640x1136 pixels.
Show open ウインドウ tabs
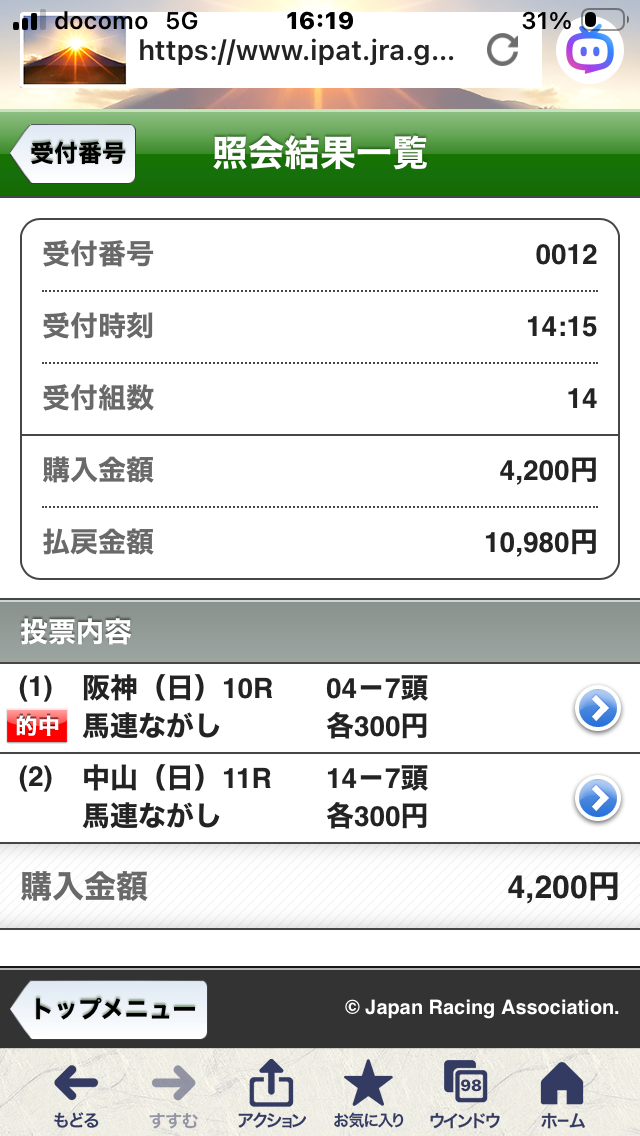pos(464,1094)
